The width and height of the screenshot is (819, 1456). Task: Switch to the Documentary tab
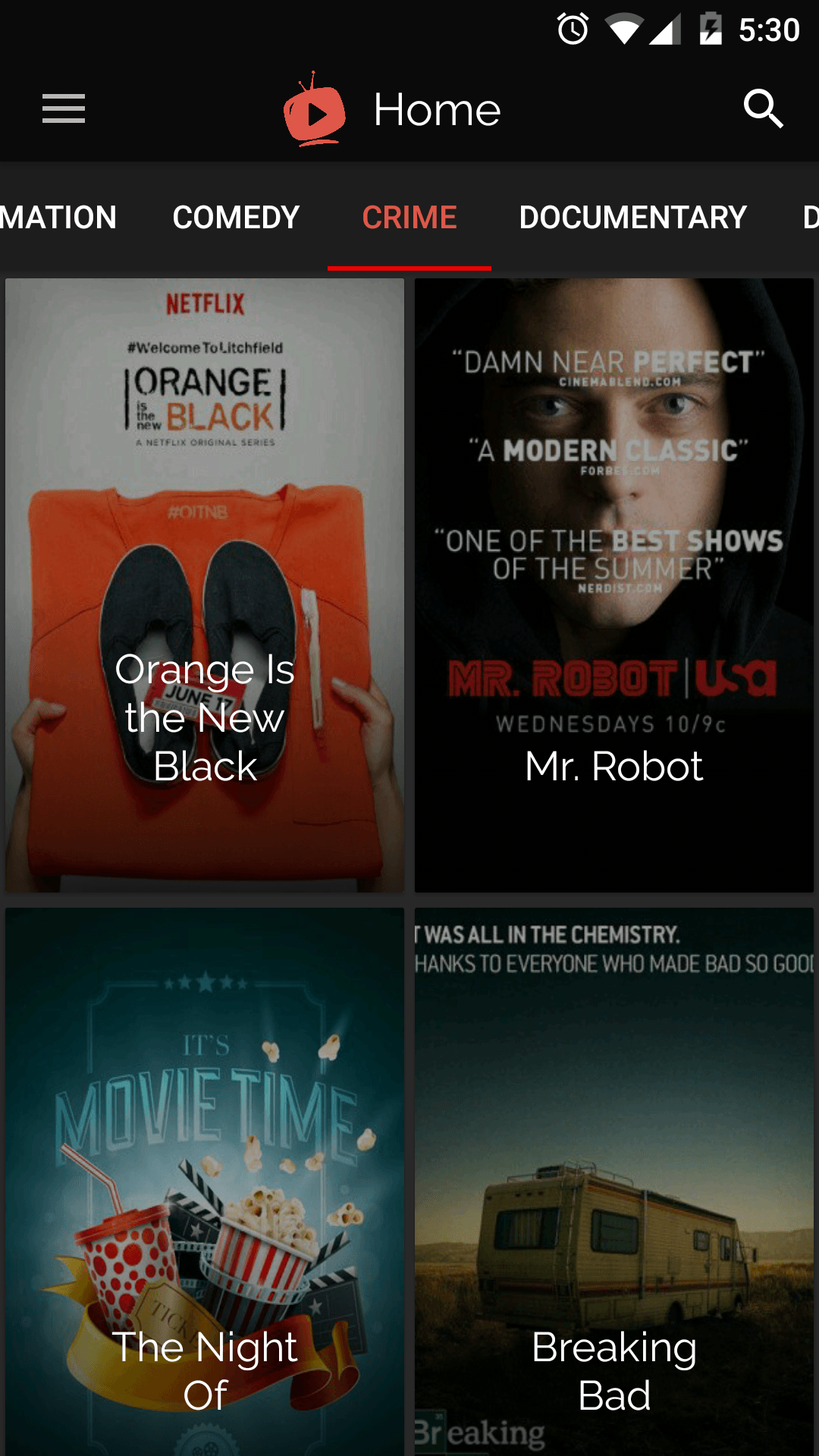[633, 218]
